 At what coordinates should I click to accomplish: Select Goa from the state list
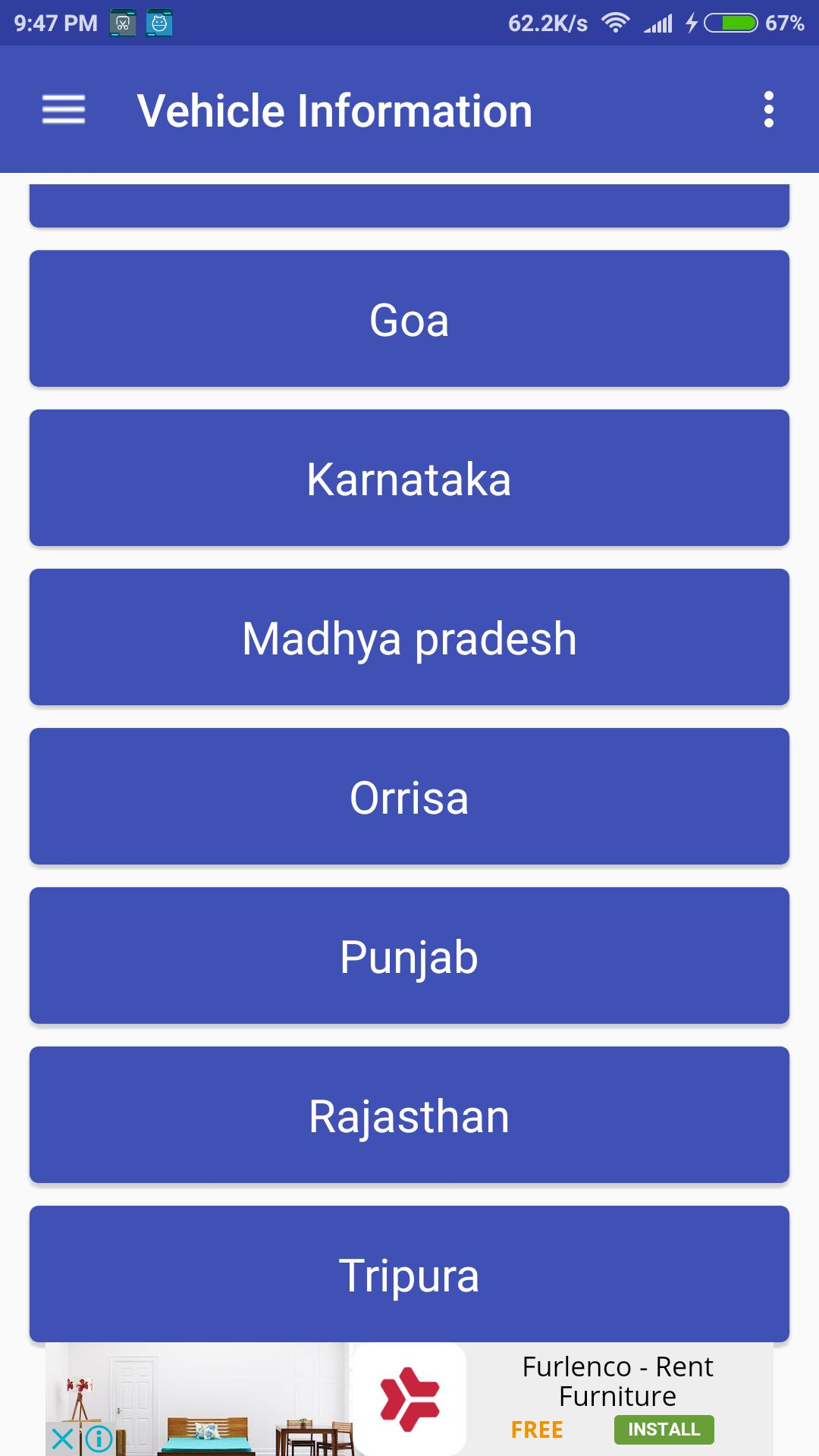point(409,318)
